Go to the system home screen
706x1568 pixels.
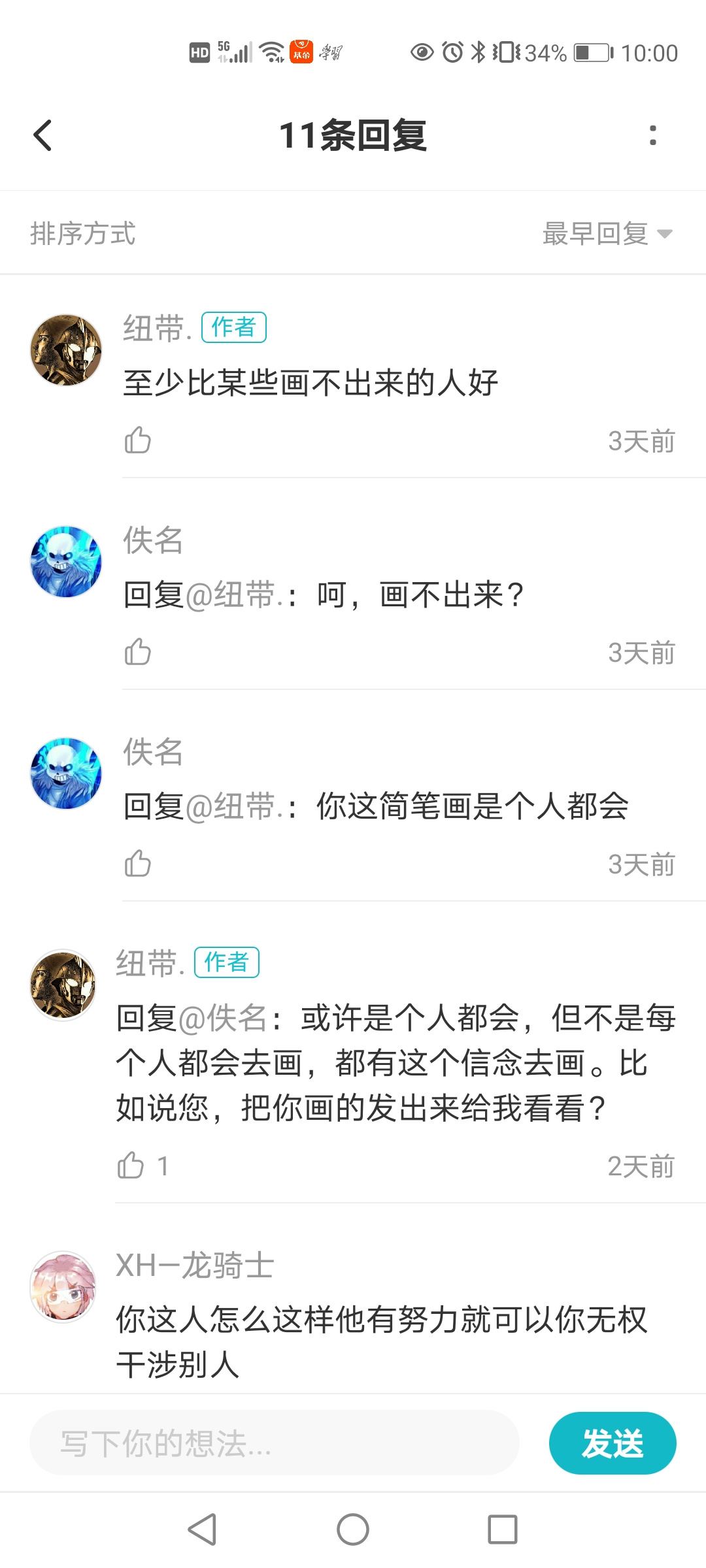pos(353,1529)
